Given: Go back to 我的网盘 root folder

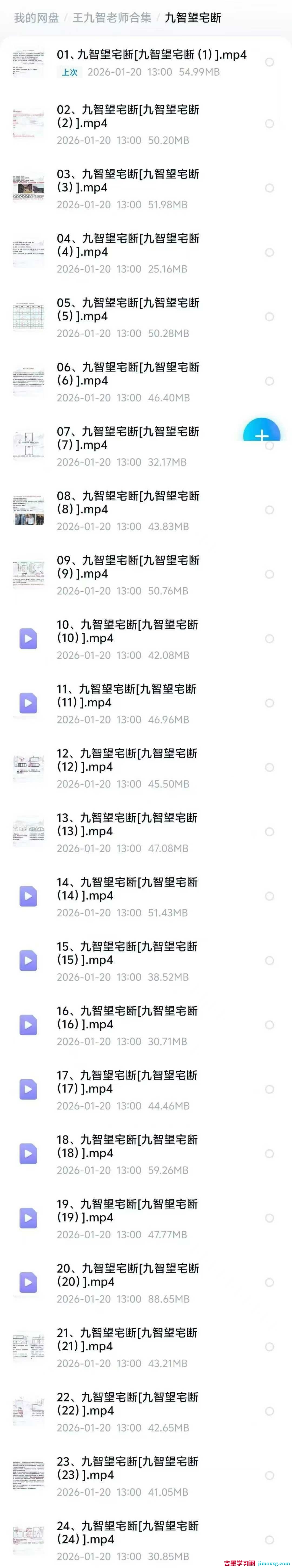Looking at the screenshot, I should click(36, 18).
